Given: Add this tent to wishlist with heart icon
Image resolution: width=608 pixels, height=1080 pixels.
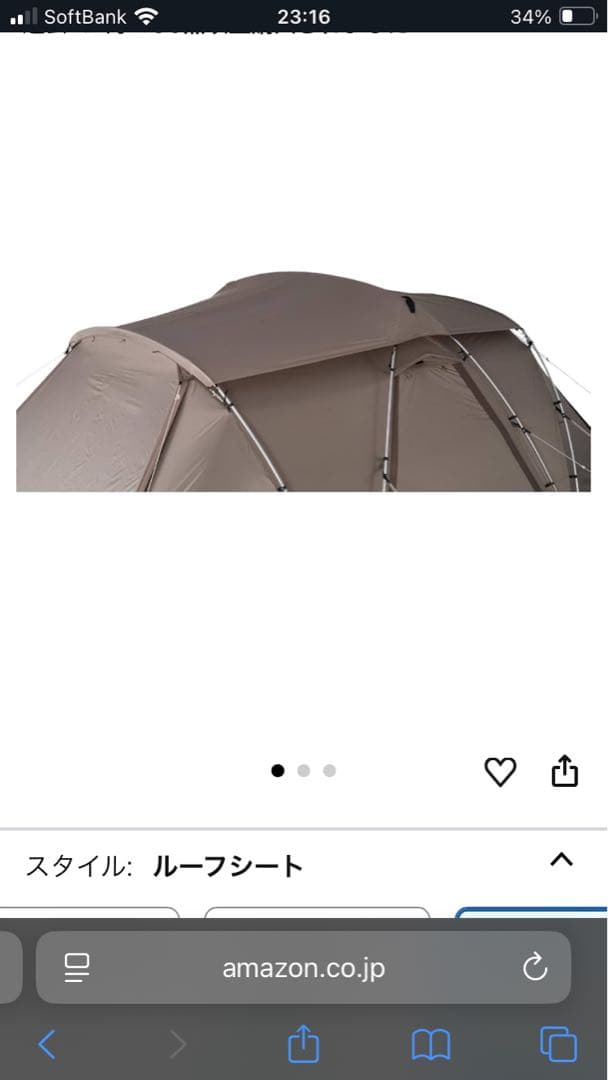Looking at the screenshot, I should coord(500,771).
